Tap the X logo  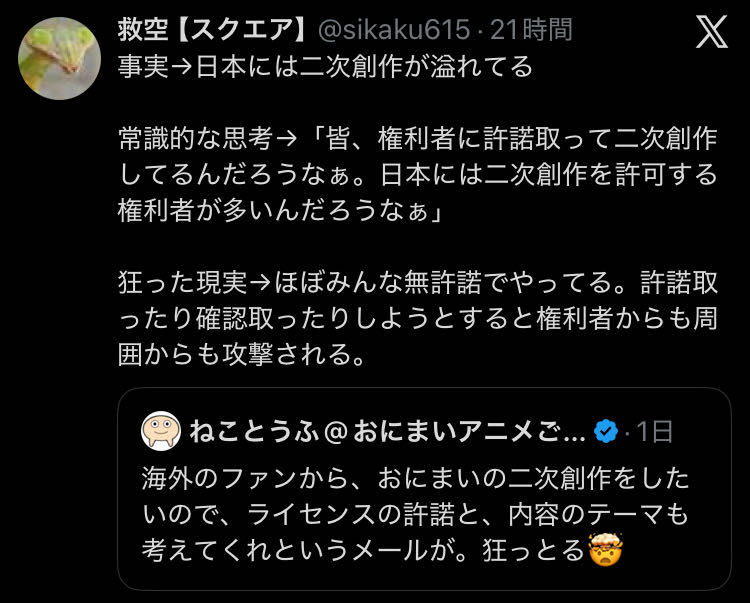[x=711, y=33]
